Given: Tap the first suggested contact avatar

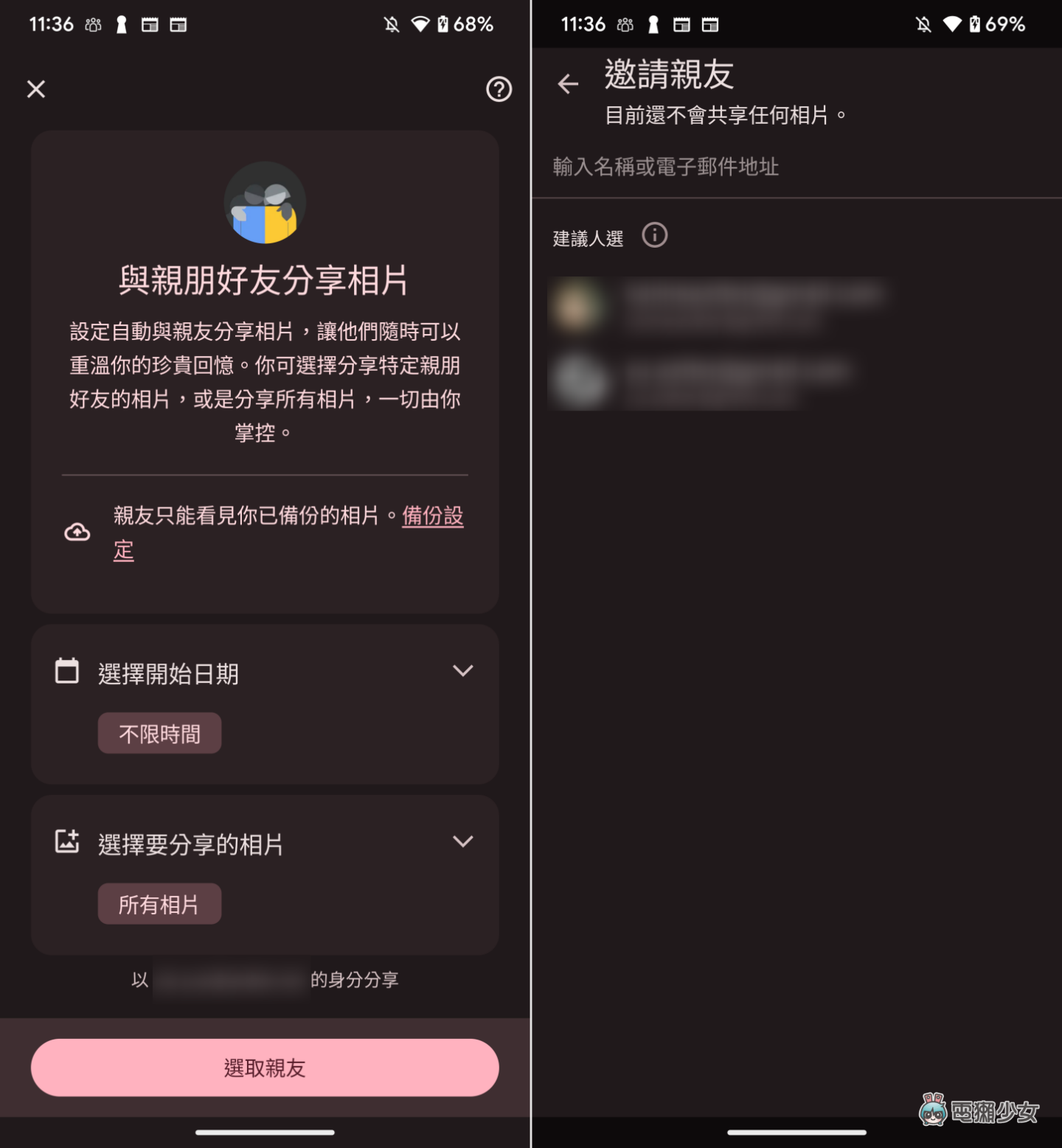Looking at the screenshot, I should 578,306.
